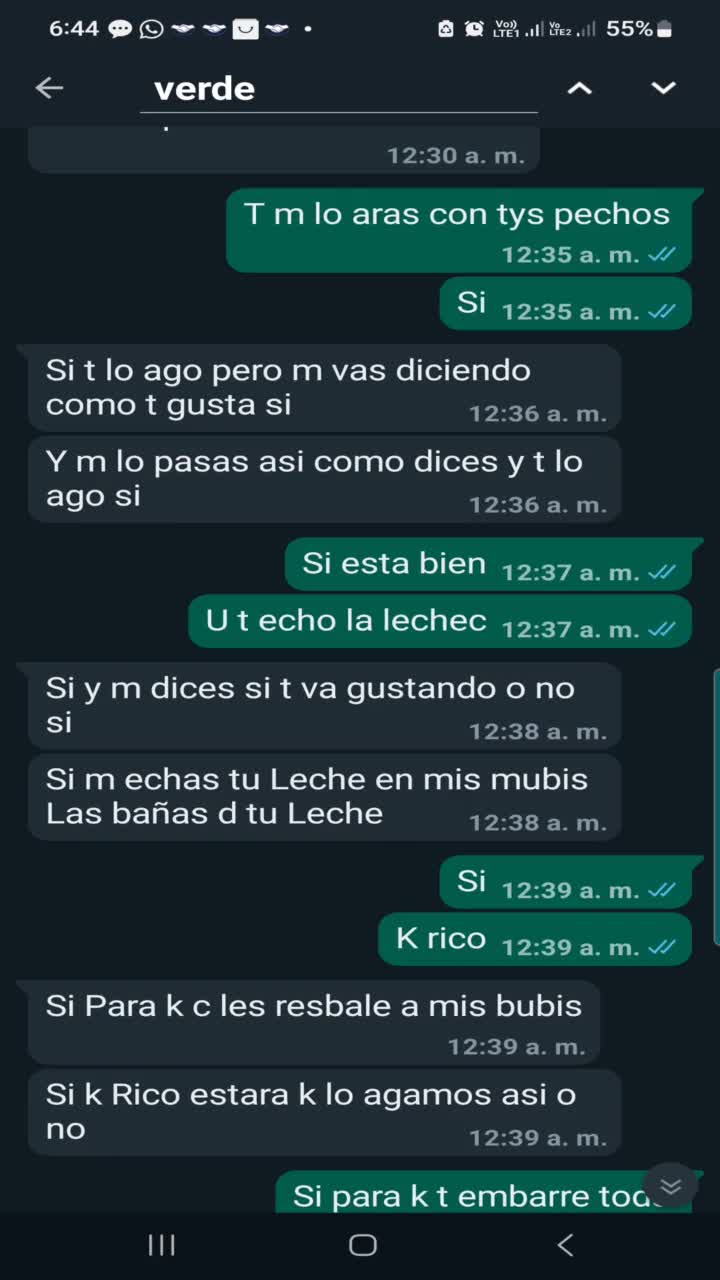The width and height of the screenshot is (720, 1280).
Task: Jump to the latest messages
Action: (670, 1186)
